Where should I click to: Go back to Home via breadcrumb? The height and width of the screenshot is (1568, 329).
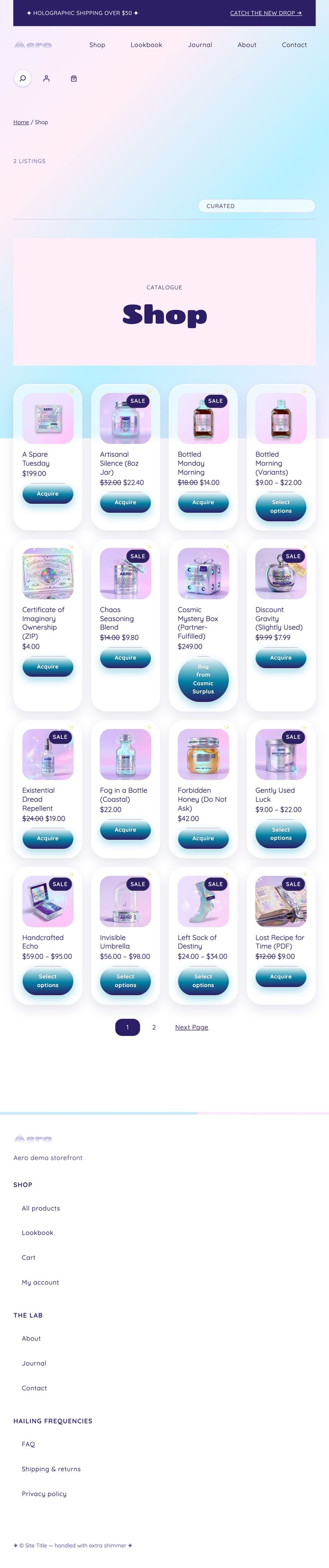21,122
